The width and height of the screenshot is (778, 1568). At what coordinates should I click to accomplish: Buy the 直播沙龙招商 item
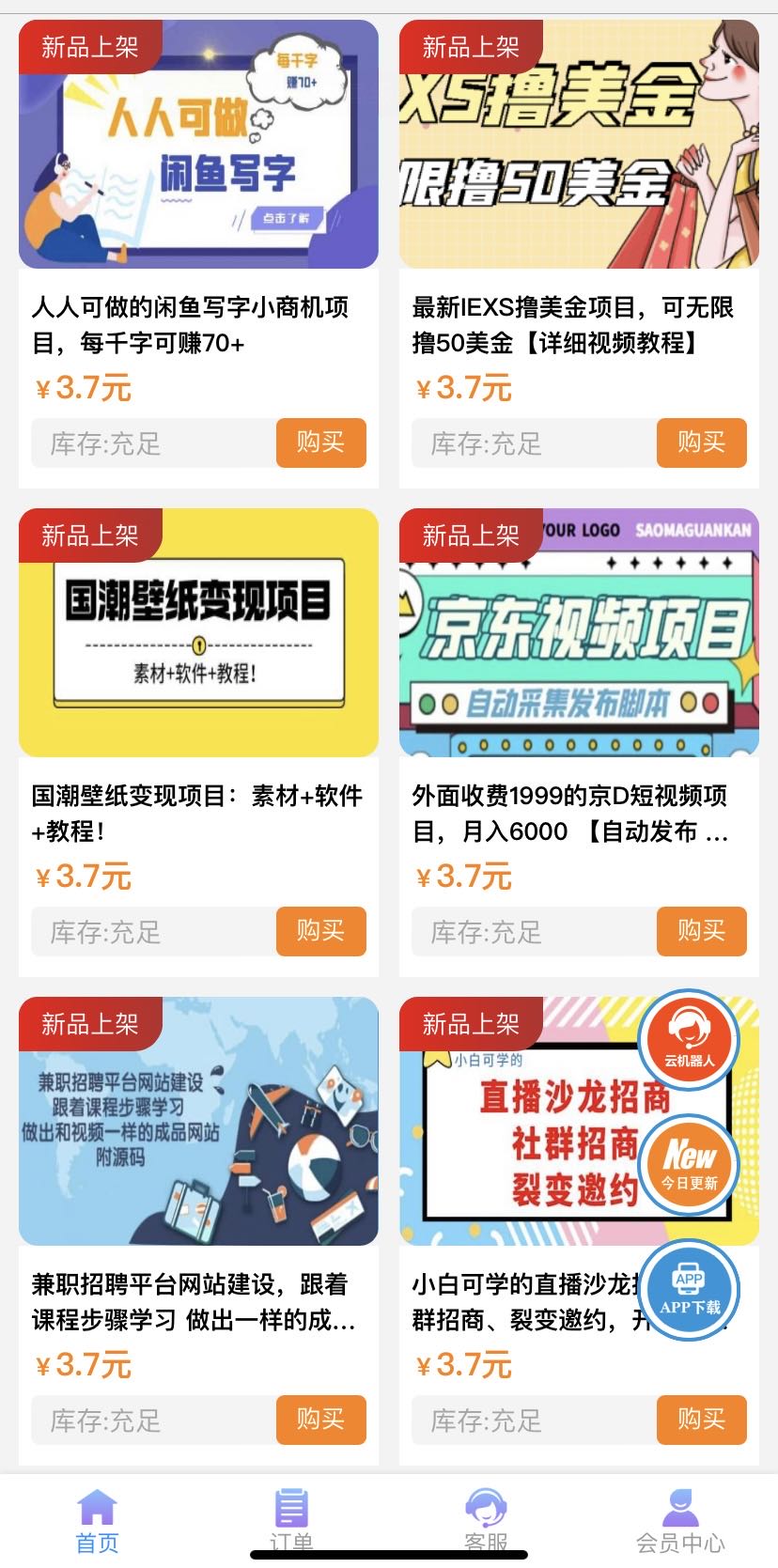point(701,1420)
